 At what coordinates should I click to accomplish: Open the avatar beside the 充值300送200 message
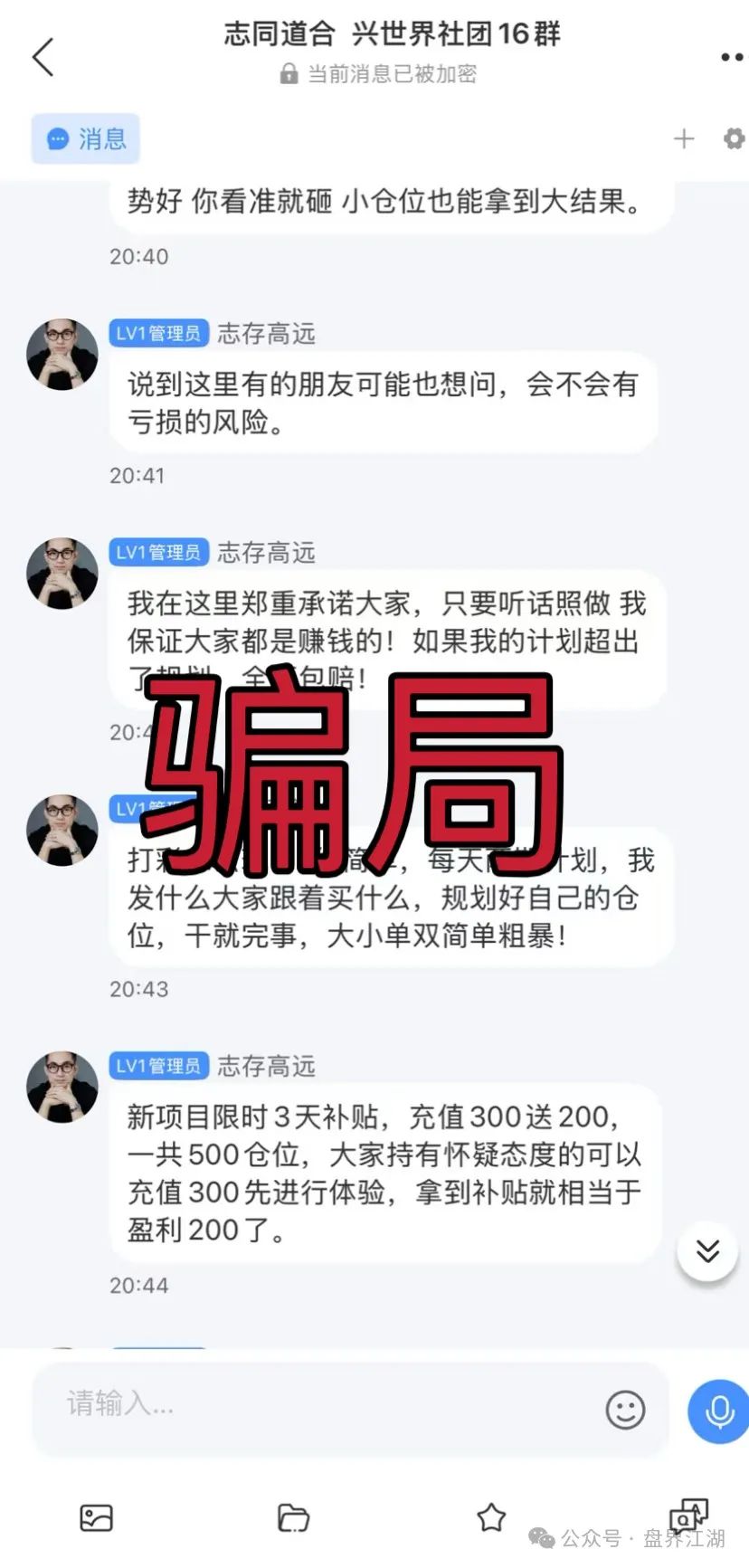(x=62, y=1087)
